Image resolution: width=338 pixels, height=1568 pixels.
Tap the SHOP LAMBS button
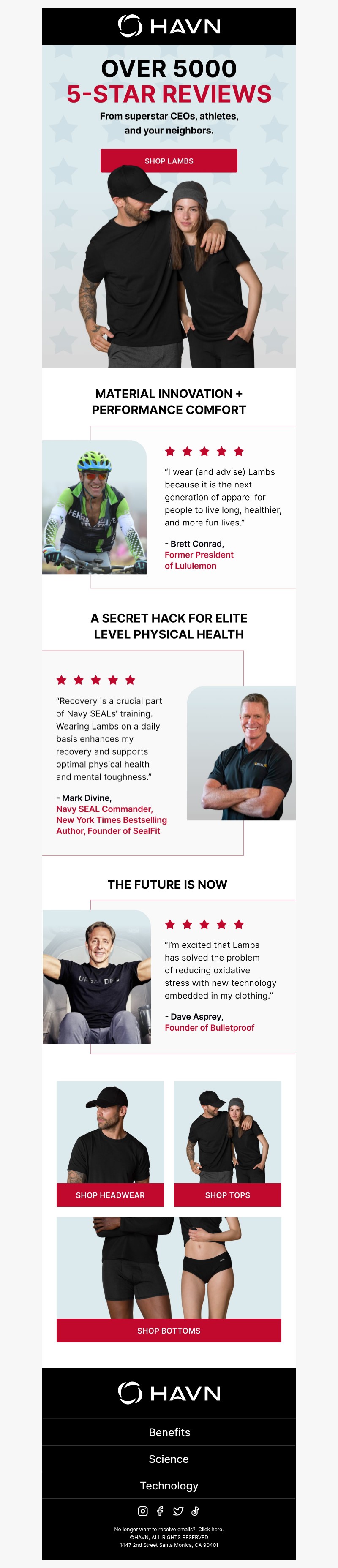pyautogui.click(x=169, y=161)
